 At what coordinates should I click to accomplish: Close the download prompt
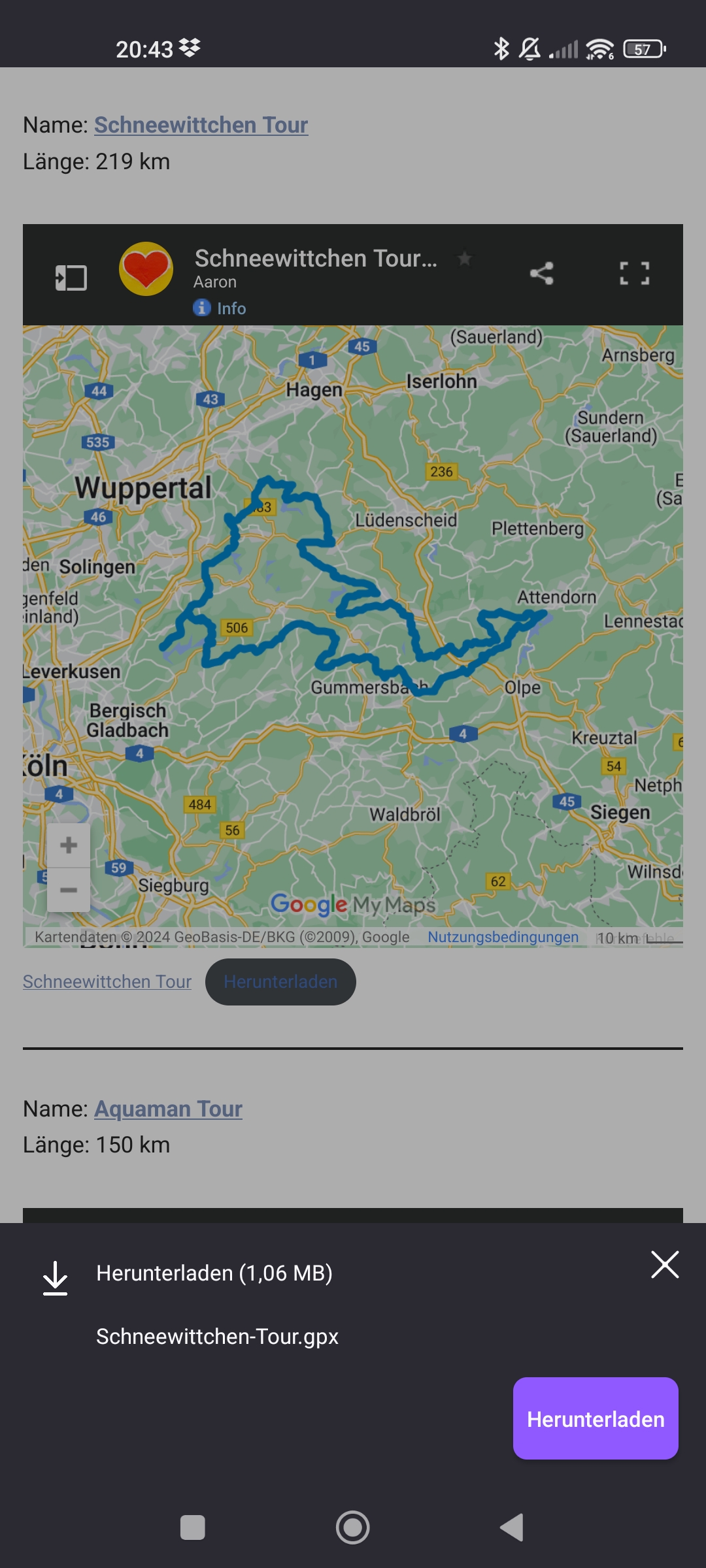coord(665,1264)
